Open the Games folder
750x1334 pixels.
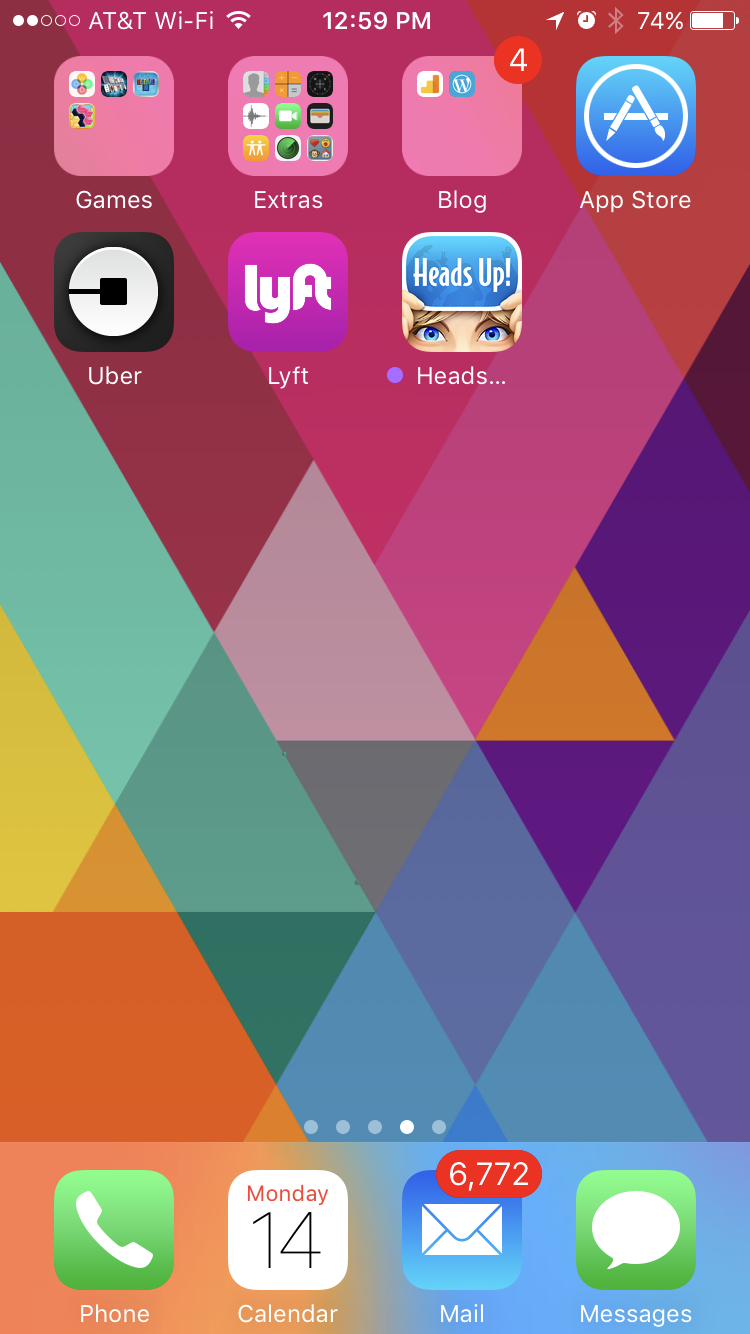(x=114, y=116)
